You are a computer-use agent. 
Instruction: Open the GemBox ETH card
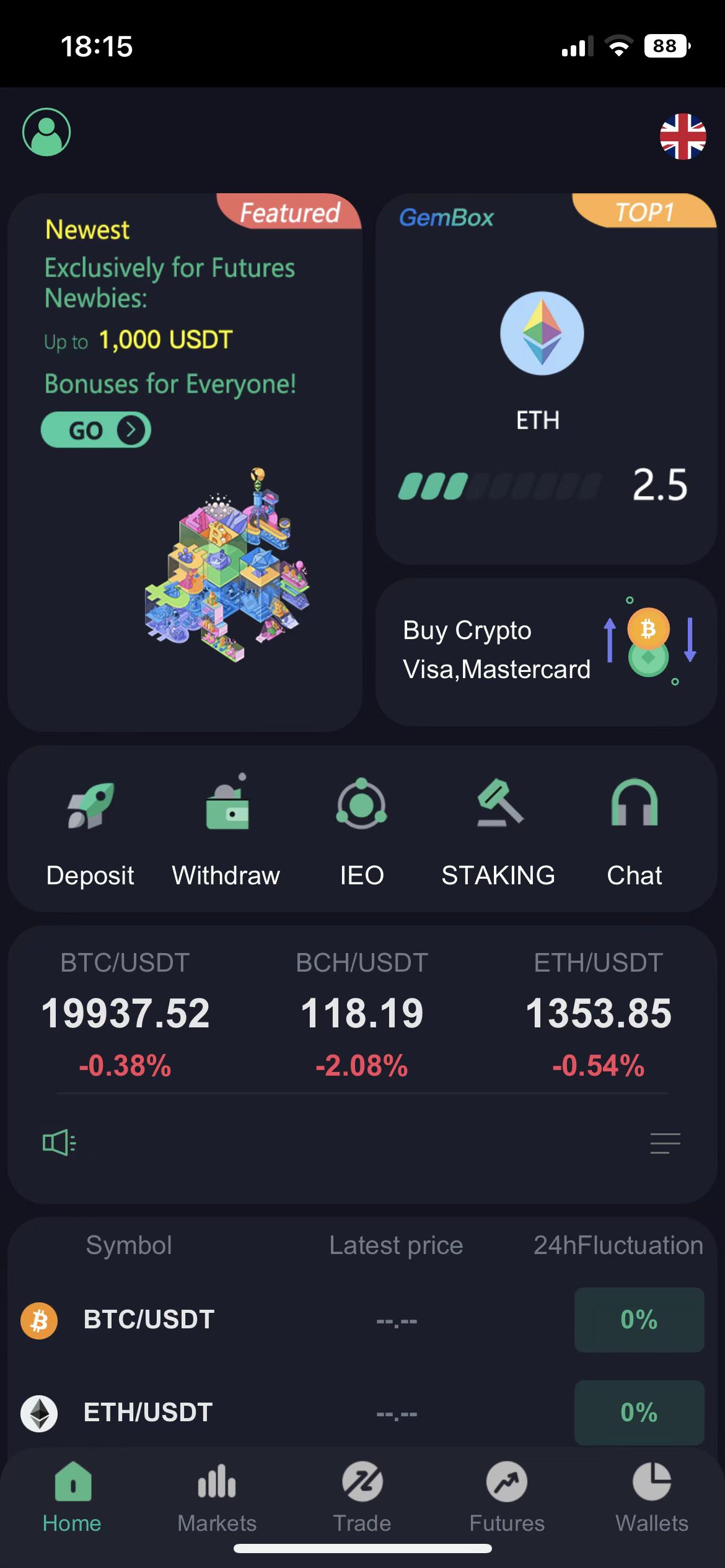[546, 378]
